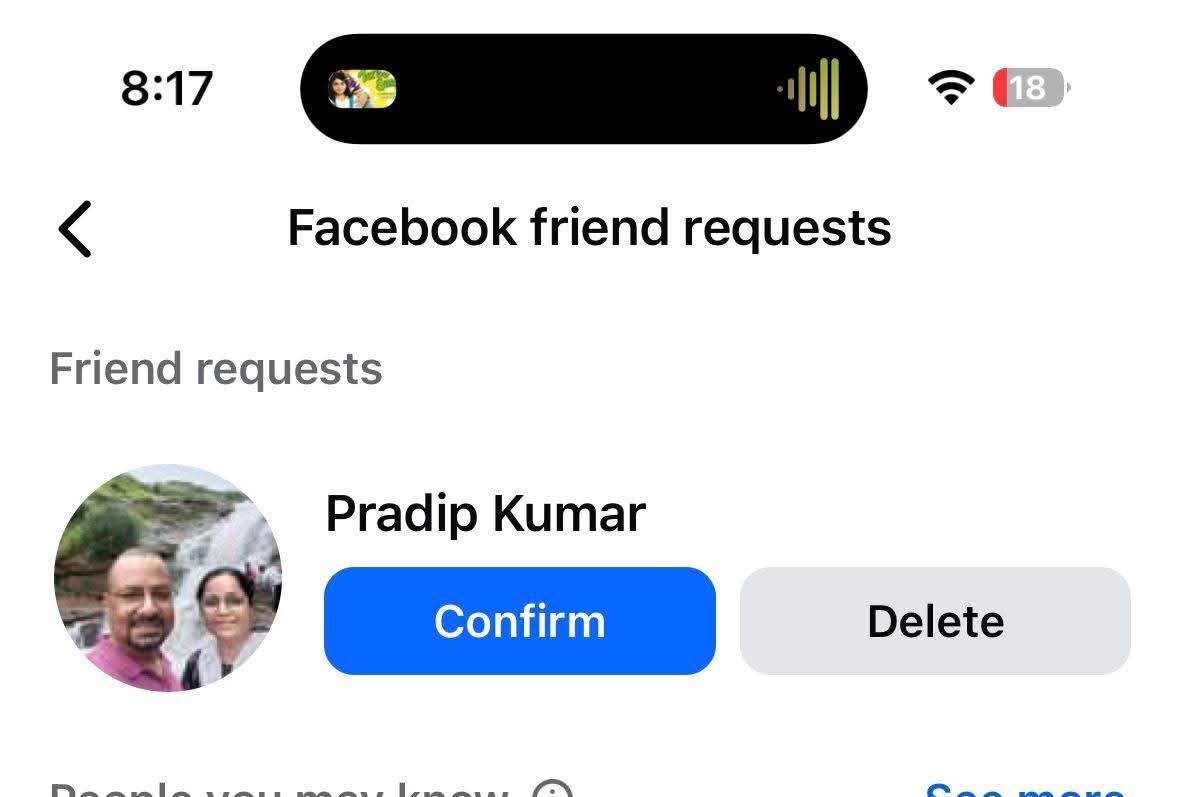Delete Pradip Kumar's friend request
This screenshot has width=1179, height=797.
coord(935,621)
